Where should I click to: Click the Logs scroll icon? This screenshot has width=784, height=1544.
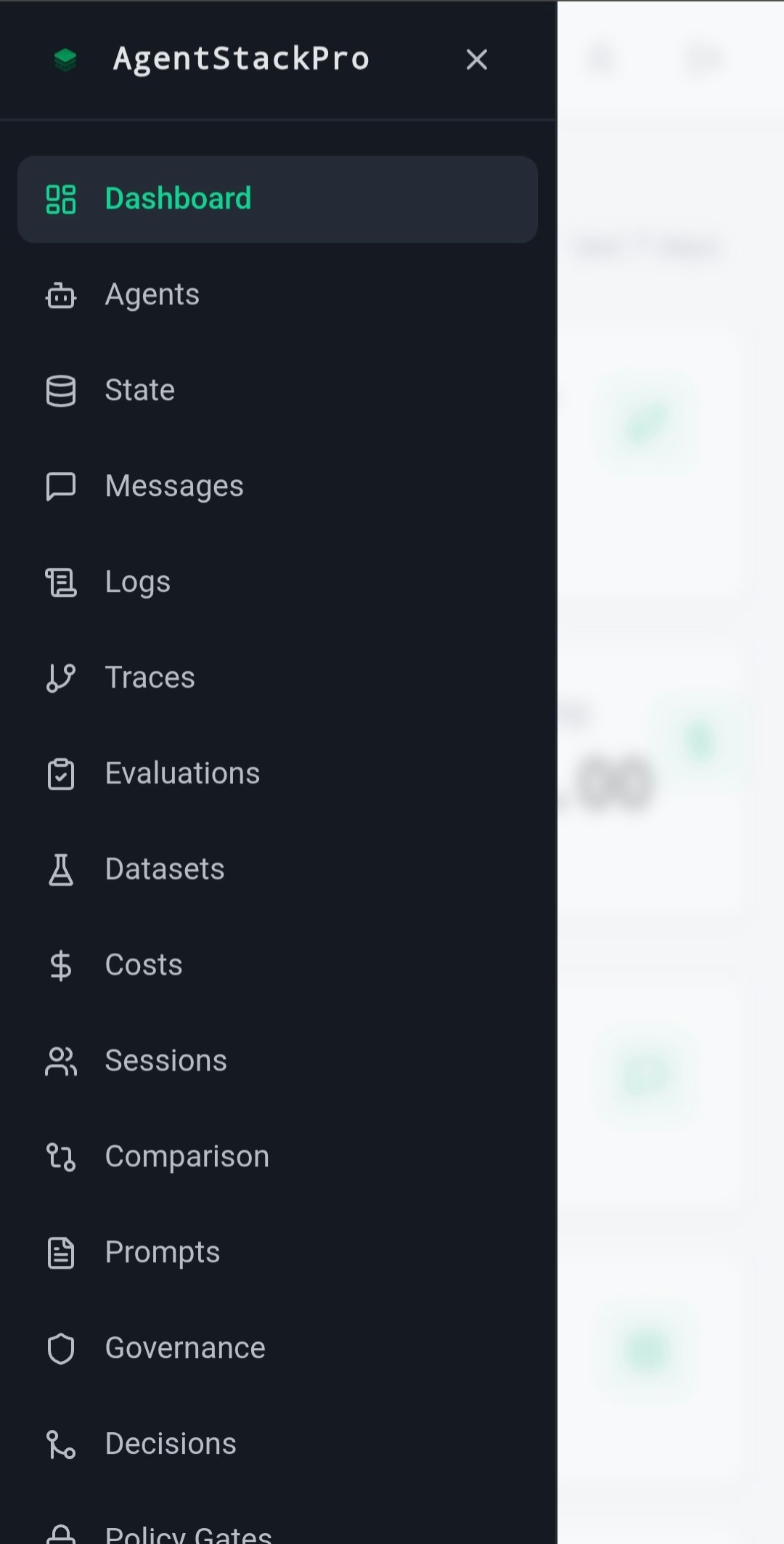[60, 582]
